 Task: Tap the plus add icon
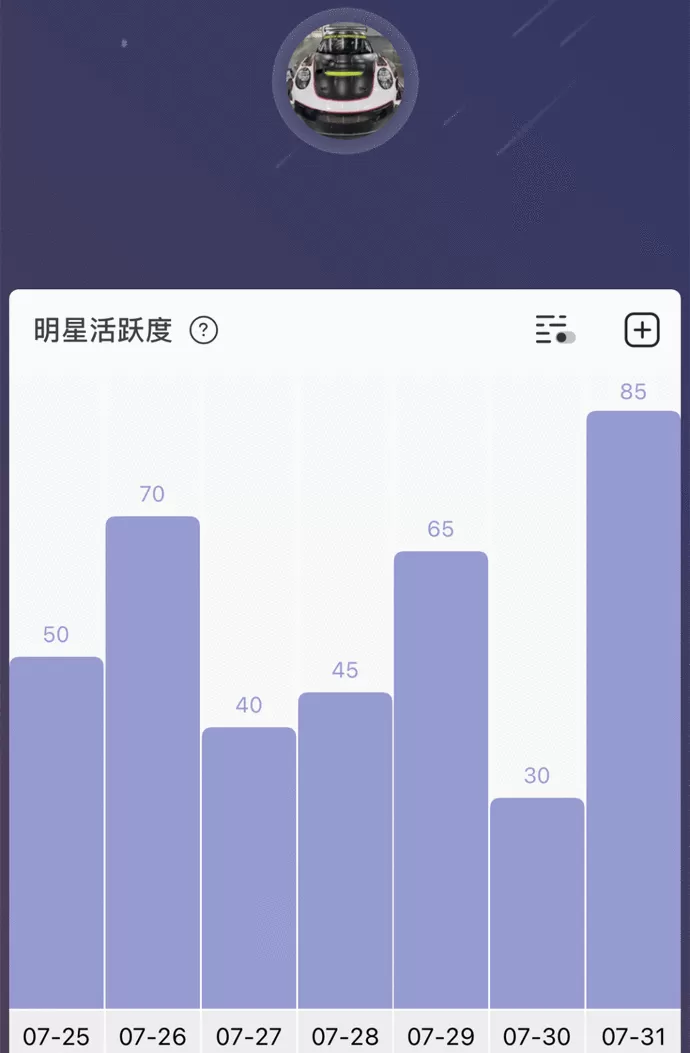click(642, 330)
